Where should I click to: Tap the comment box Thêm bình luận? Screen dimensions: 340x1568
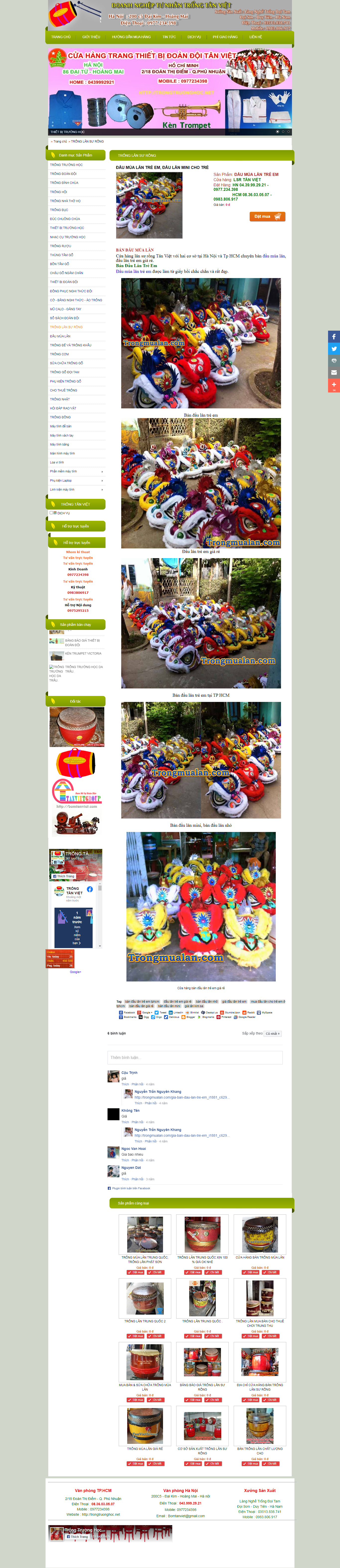click(x=195, y=1057)
